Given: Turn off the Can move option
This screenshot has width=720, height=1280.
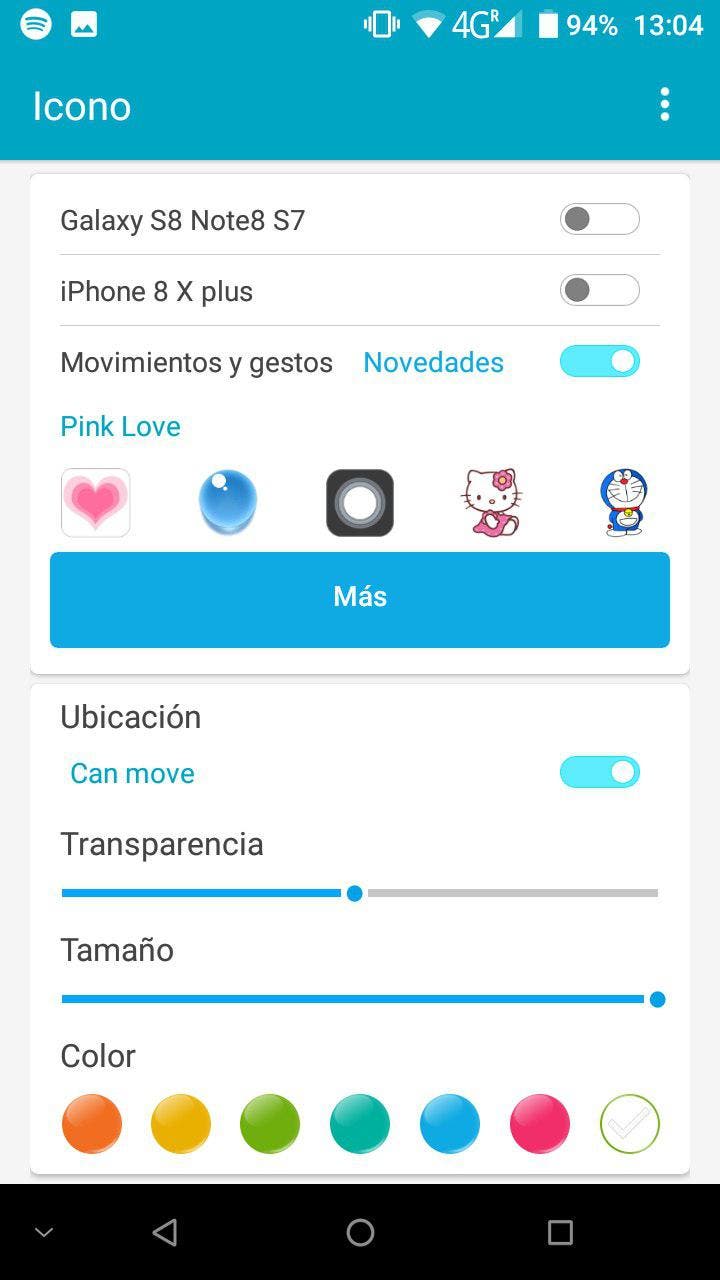Looking at the screenshot, I should coord(599,772).
